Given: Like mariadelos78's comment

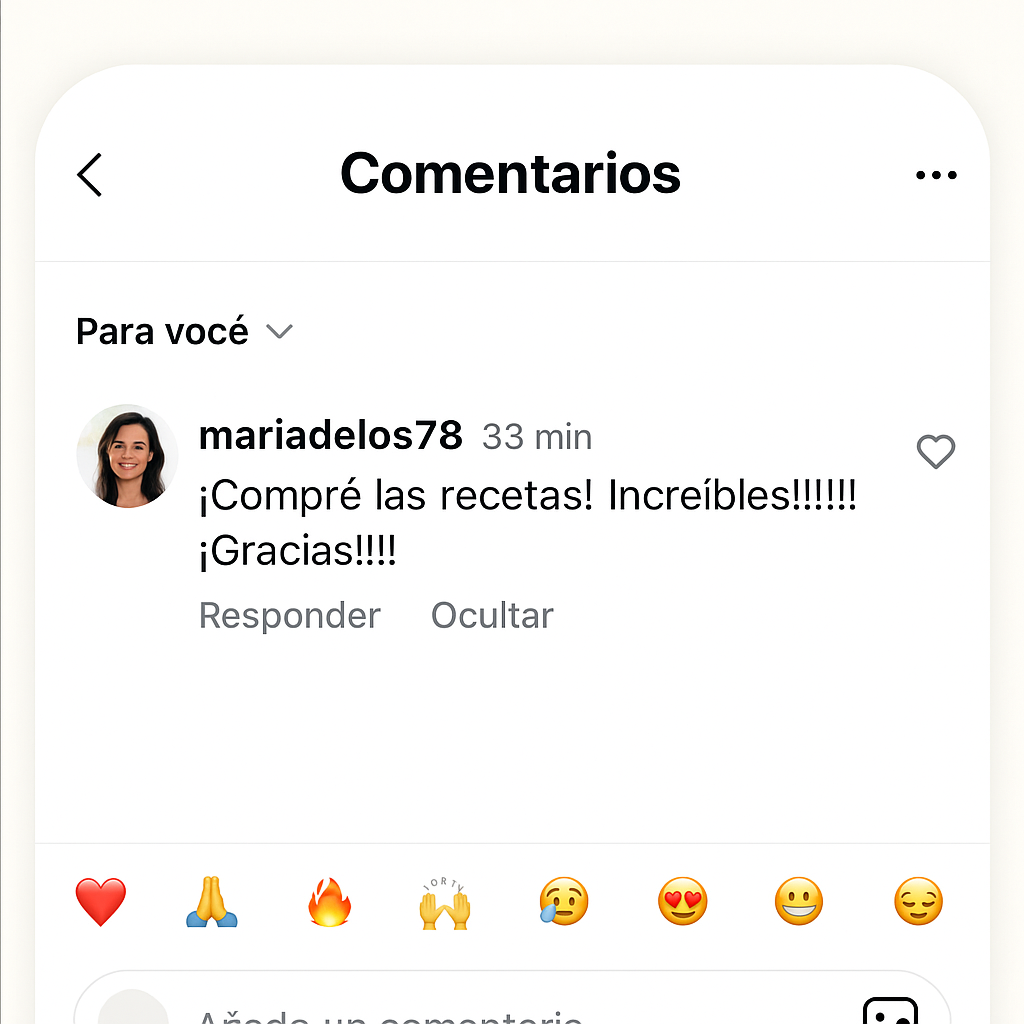Looking at the screenshot, I should tap(936, 452).
